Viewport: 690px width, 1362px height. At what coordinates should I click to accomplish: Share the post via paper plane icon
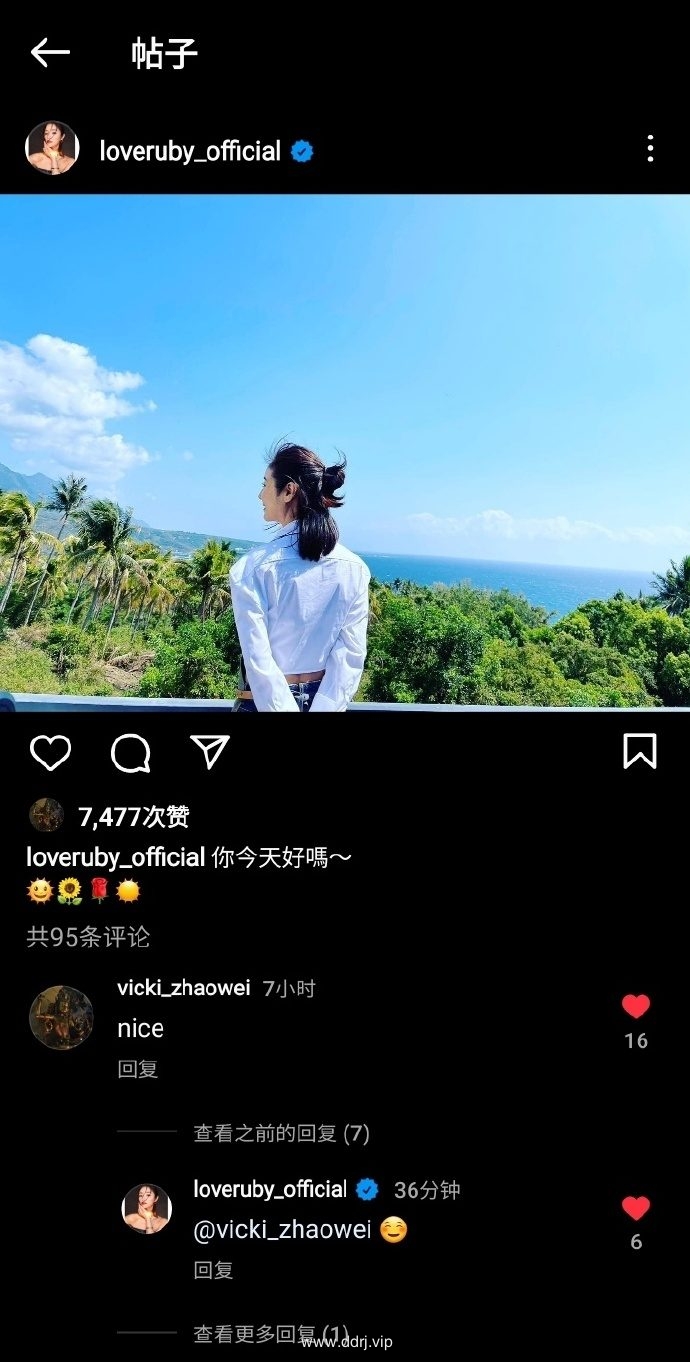point(210,752)
